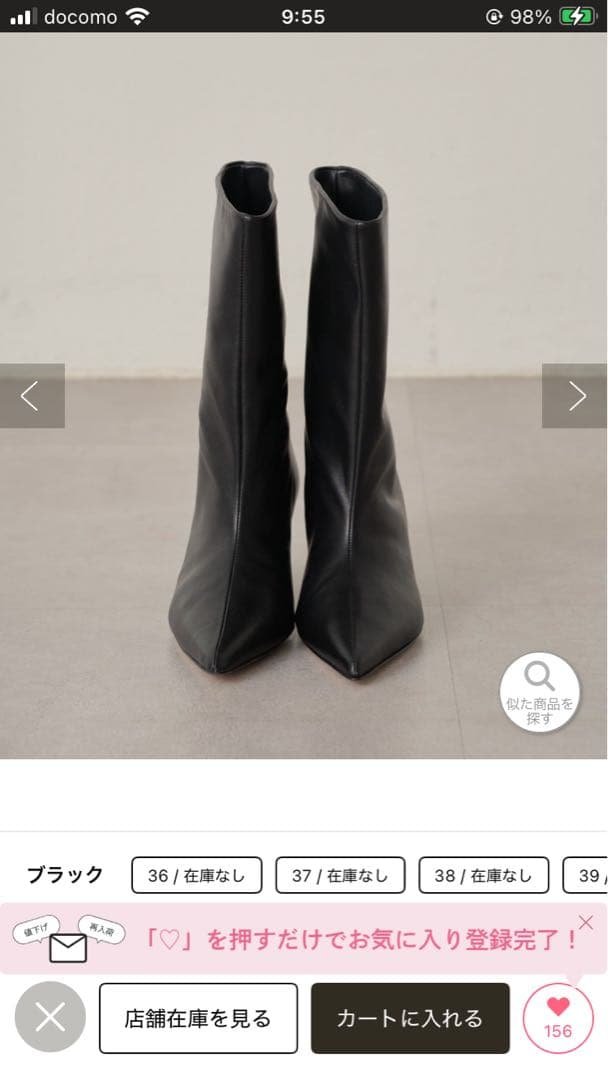Select size 39 chip
The width and height of the screenshot is (608, 1080).
pyautogui.click(x=588, y=875)
